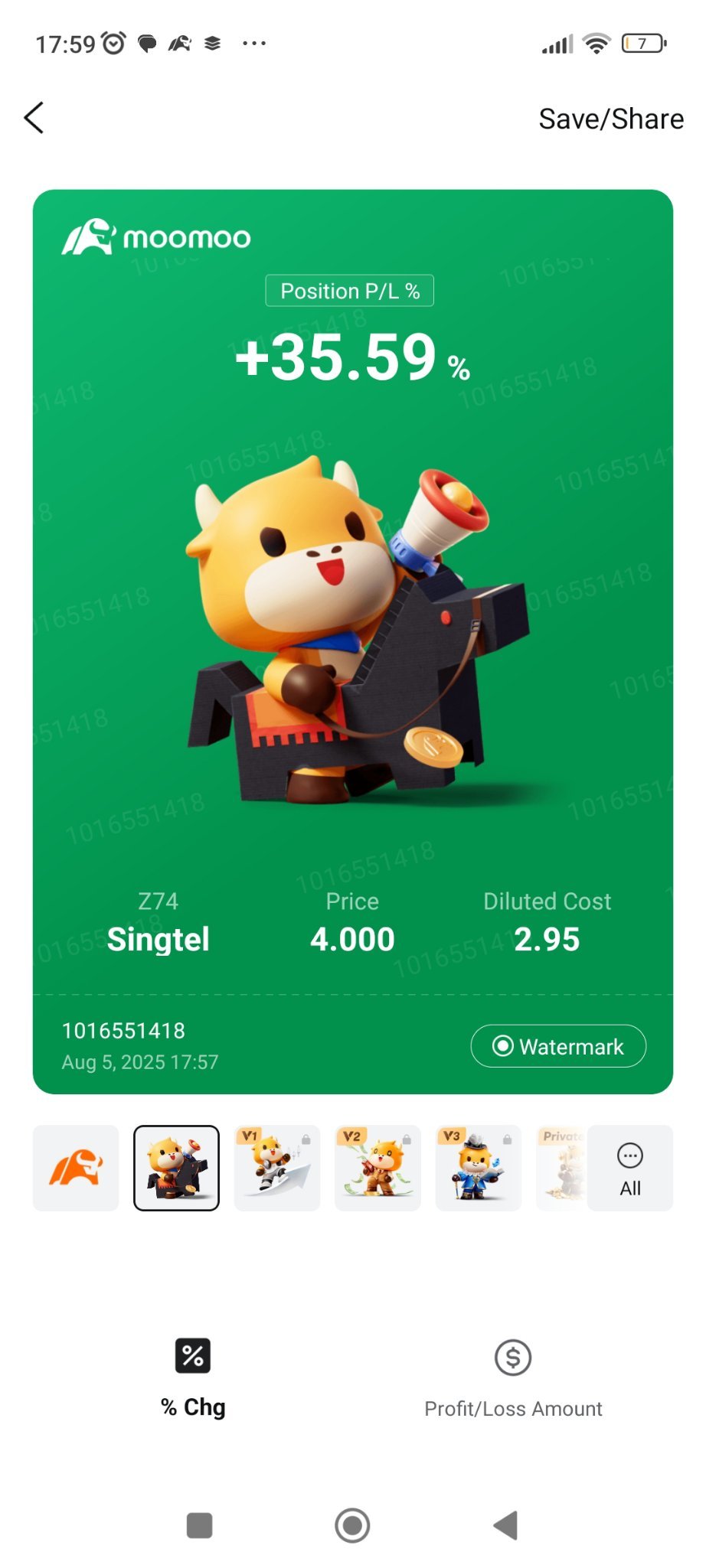Open All themes
This screenshot has width=706, height=1568.
click(630, 1168)
